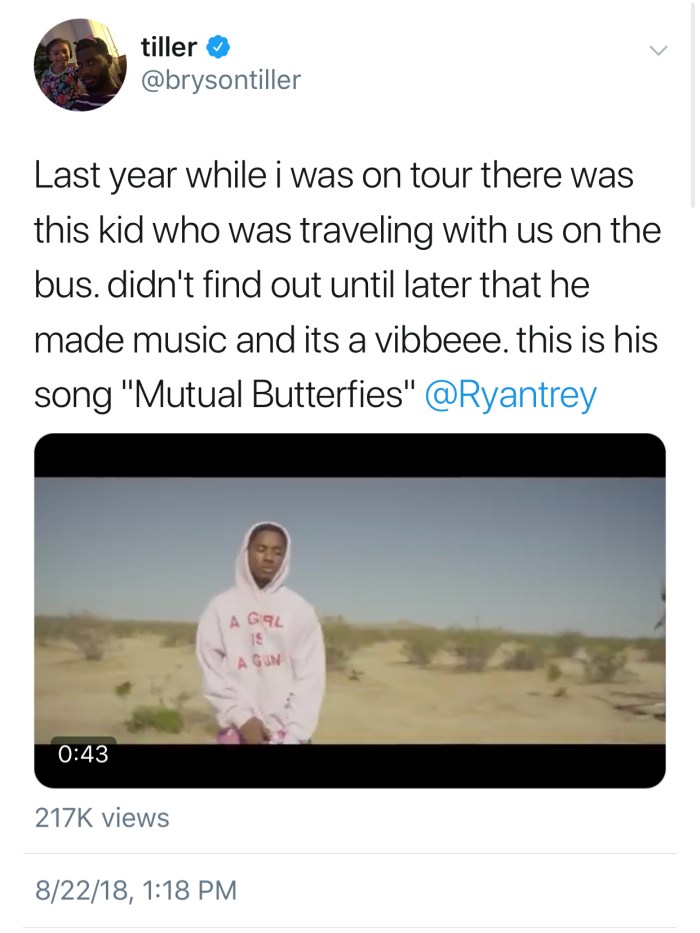This screenshot has width=700, height=933.
Task: Open the @Ryantrey mention link
Action: click(x=510, y=396)
